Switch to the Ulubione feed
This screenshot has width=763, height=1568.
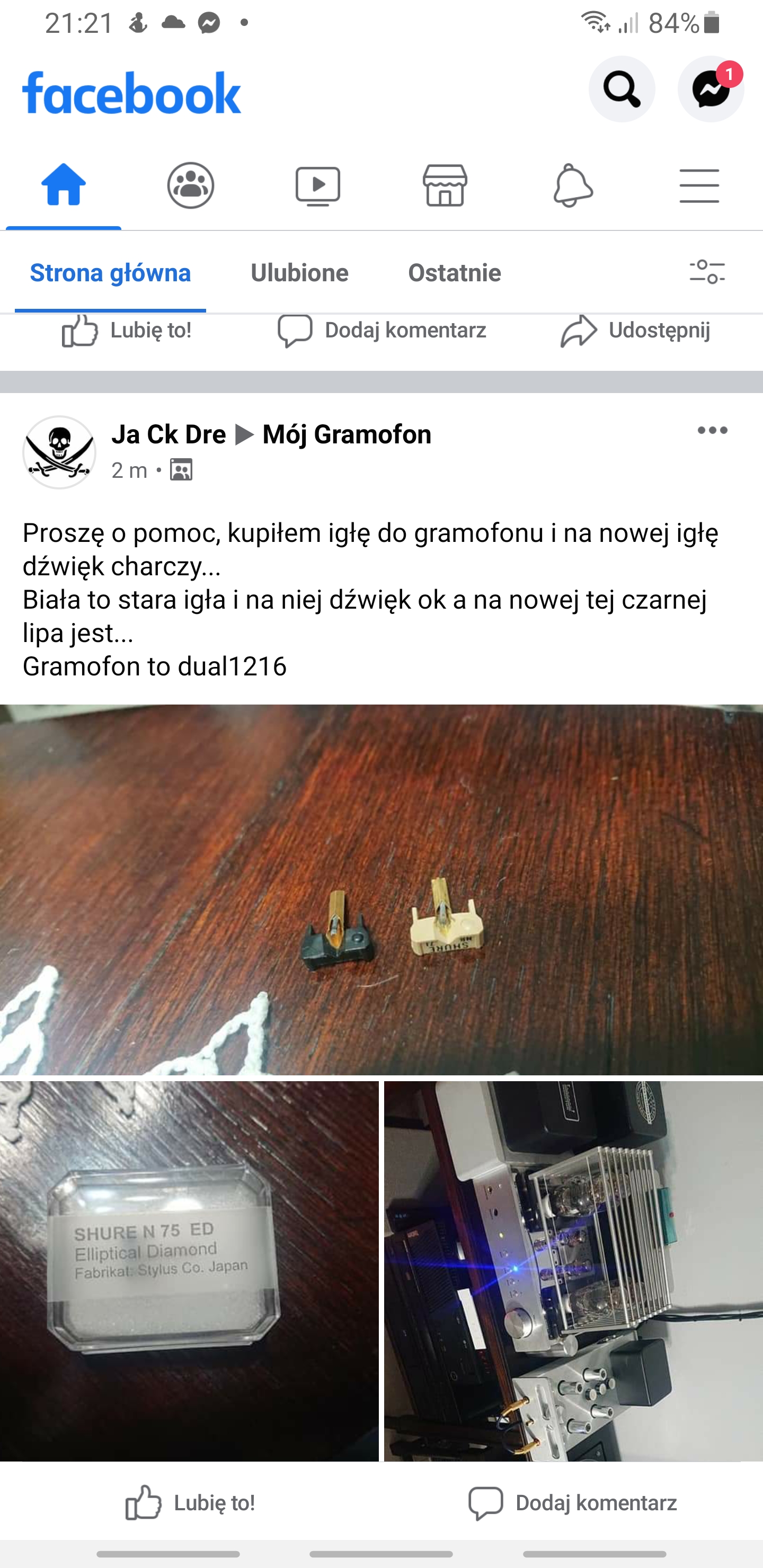pyautogui.click(x=299, y=273)
